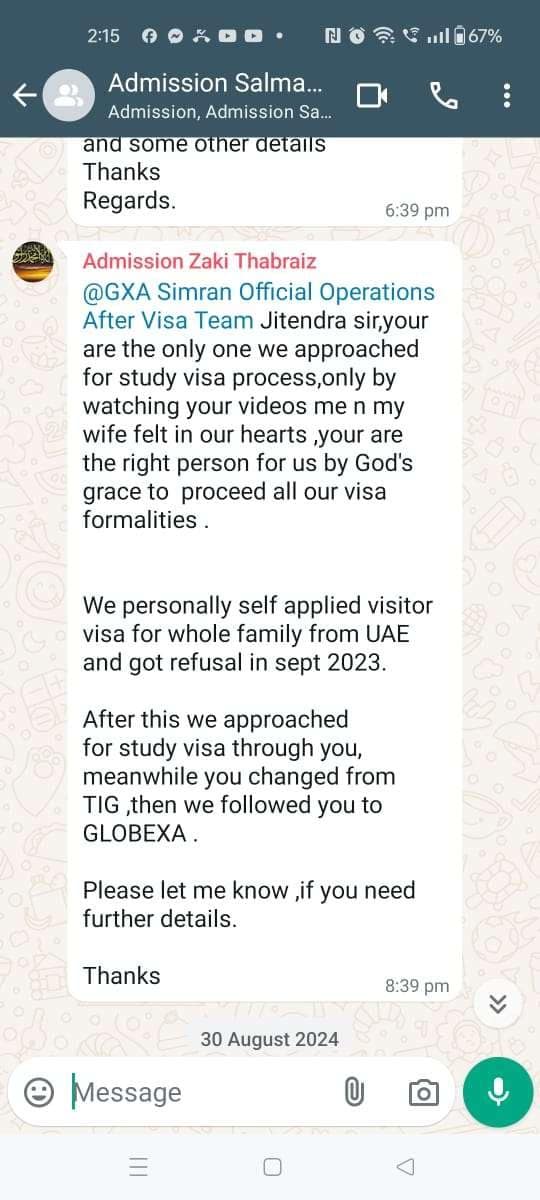540x1200 pixels.
Task: Show the recent apps list
Action: (139, 1167)
